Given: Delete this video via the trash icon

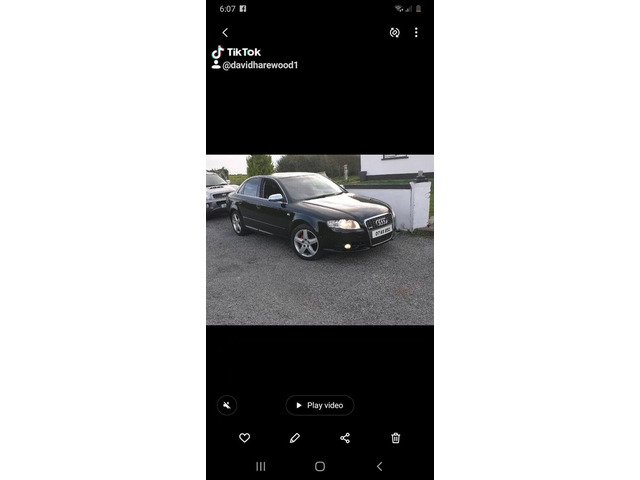Looking at the screenshot, I should [x=396, y=438].
